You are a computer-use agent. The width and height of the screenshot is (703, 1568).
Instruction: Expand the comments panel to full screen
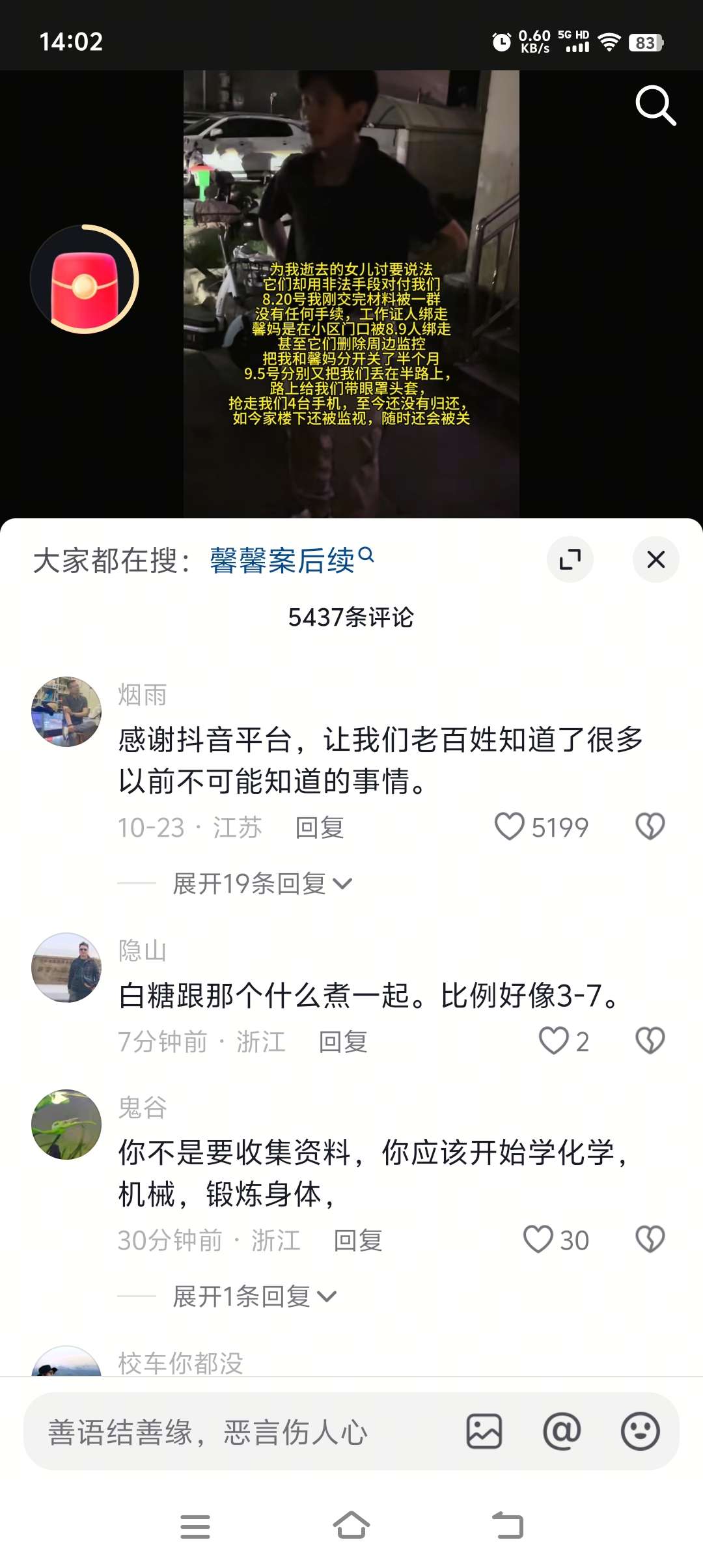pos(570,559)
